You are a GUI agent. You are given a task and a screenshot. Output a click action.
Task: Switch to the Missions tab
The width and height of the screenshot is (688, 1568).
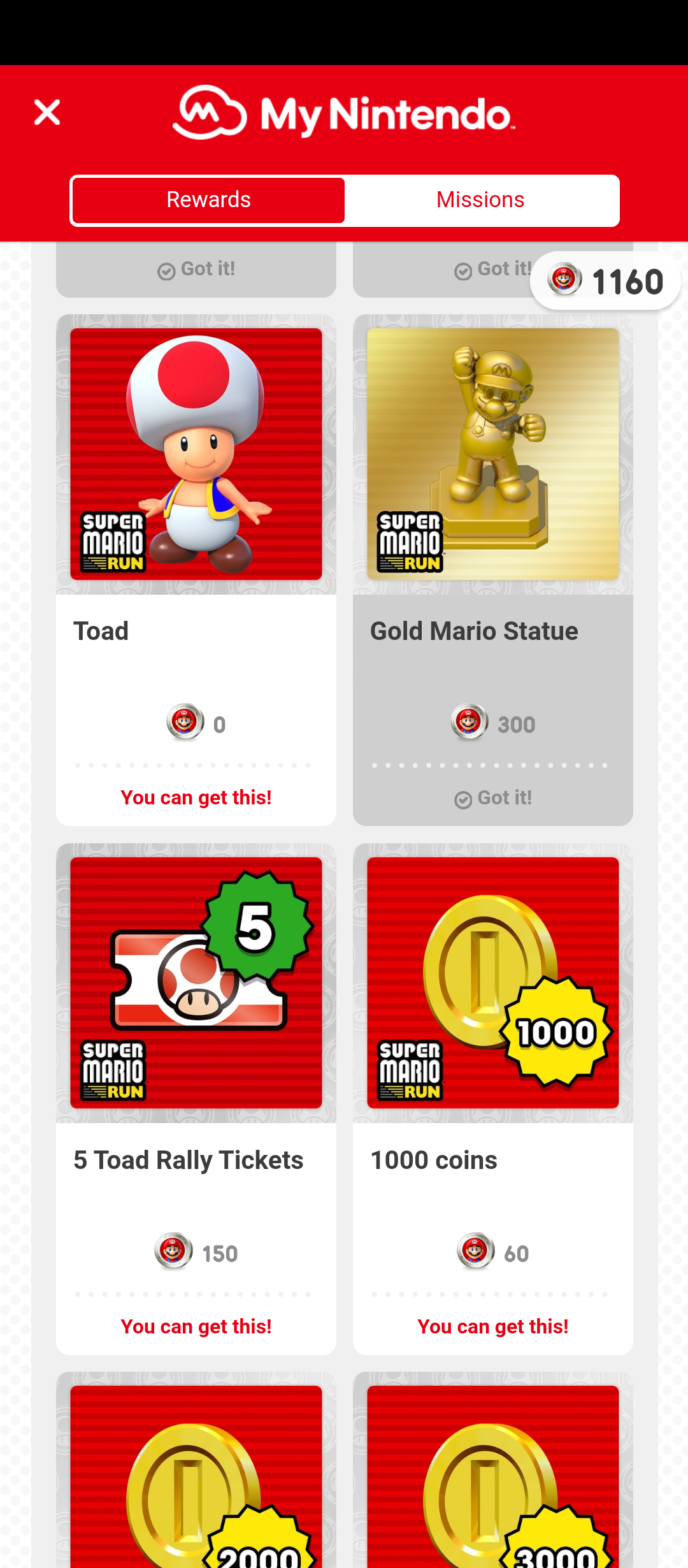[x=480, y=200]
